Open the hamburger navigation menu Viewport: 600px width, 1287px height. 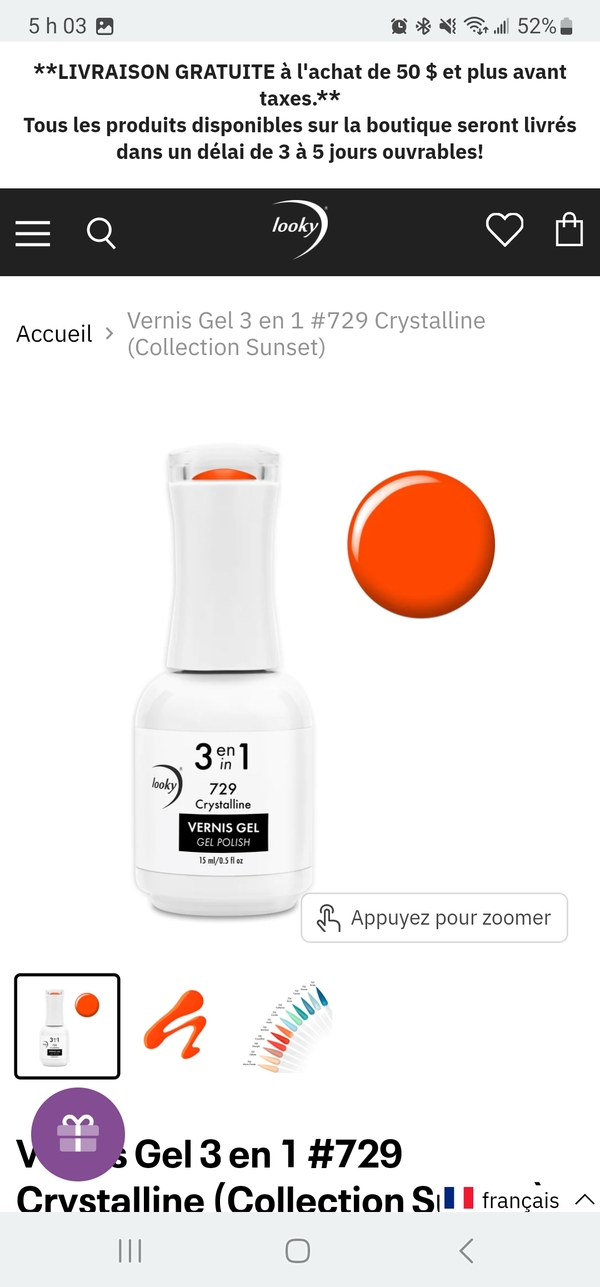pyautogui.click(x=33, y=232)
